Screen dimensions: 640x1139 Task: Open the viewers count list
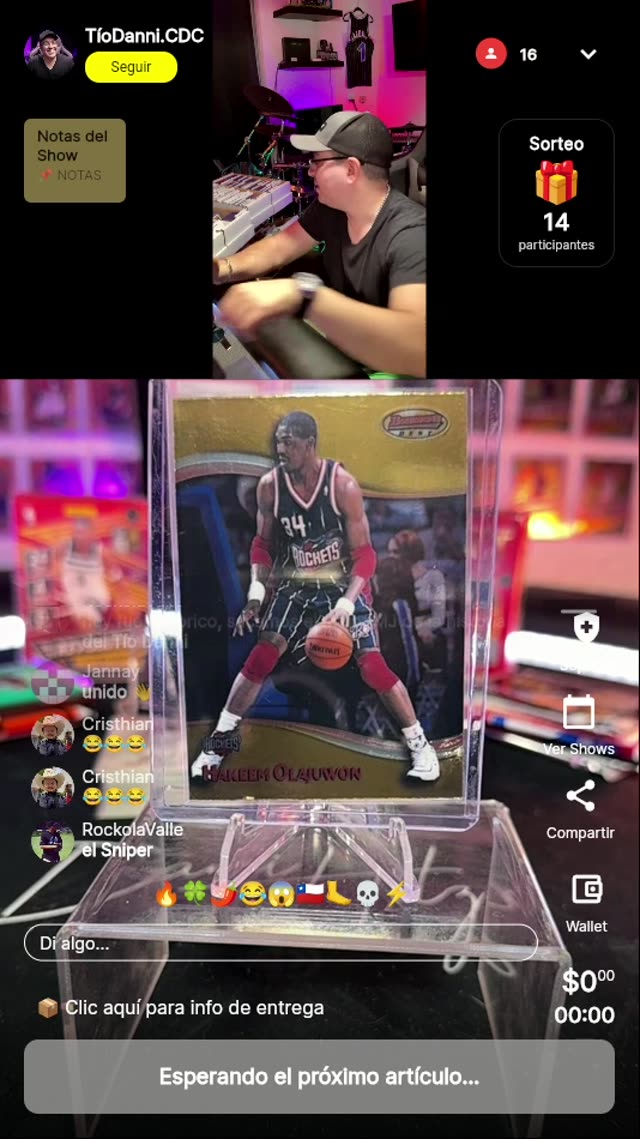[508, 54]
